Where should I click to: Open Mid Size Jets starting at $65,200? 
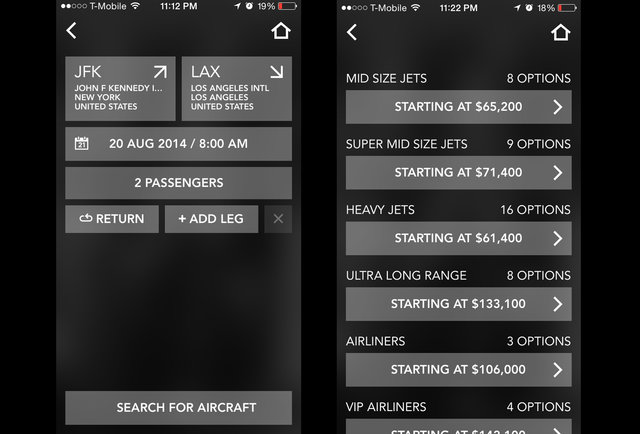point(458,107)
